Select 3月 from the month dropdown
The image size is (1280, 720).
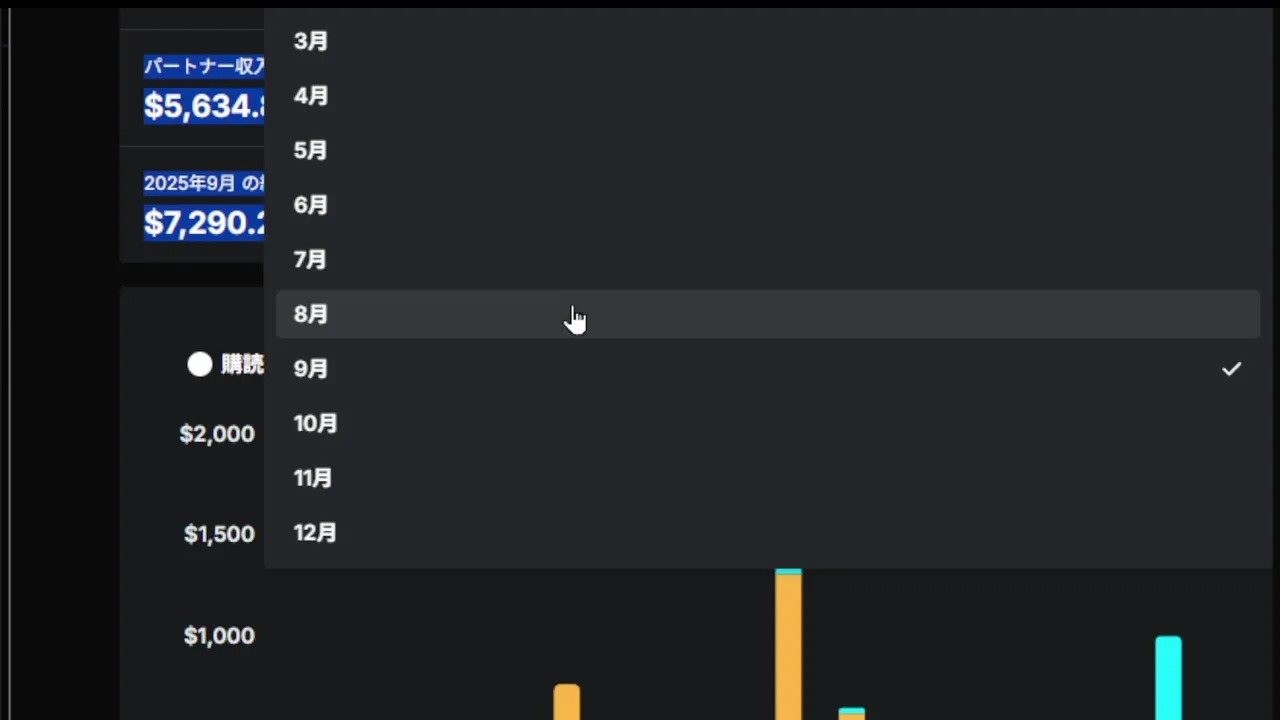pyautogui.click(x=311, y=41)
